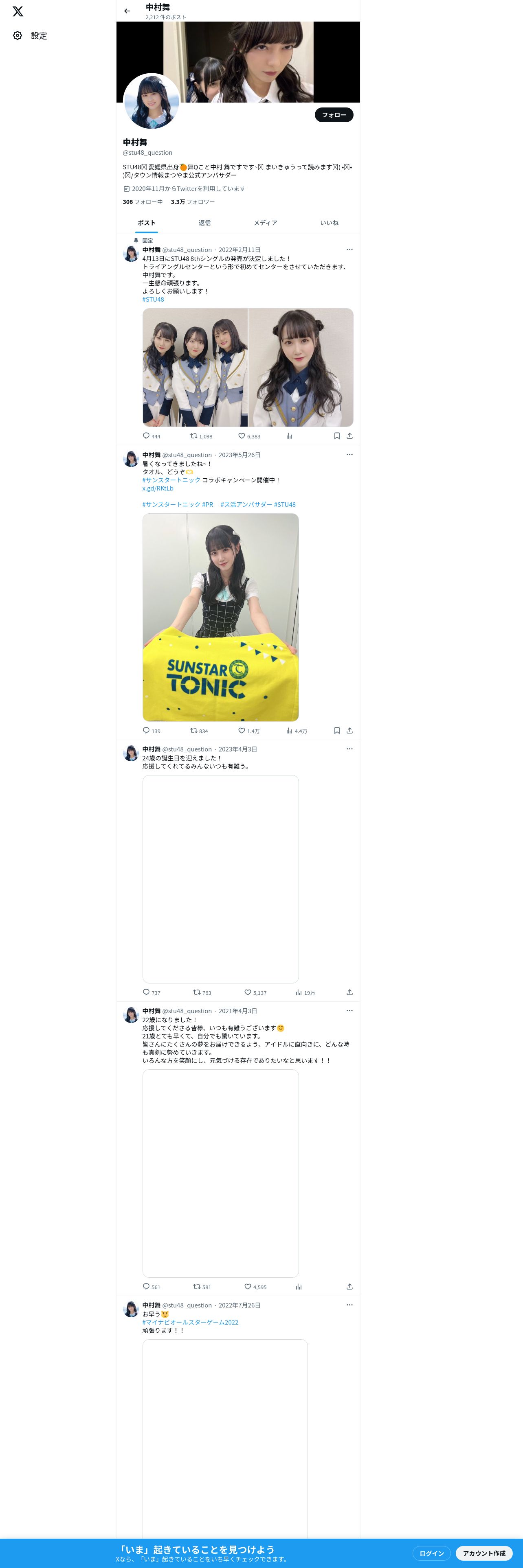Switch to the メディア tab

(x=266, y=223)
